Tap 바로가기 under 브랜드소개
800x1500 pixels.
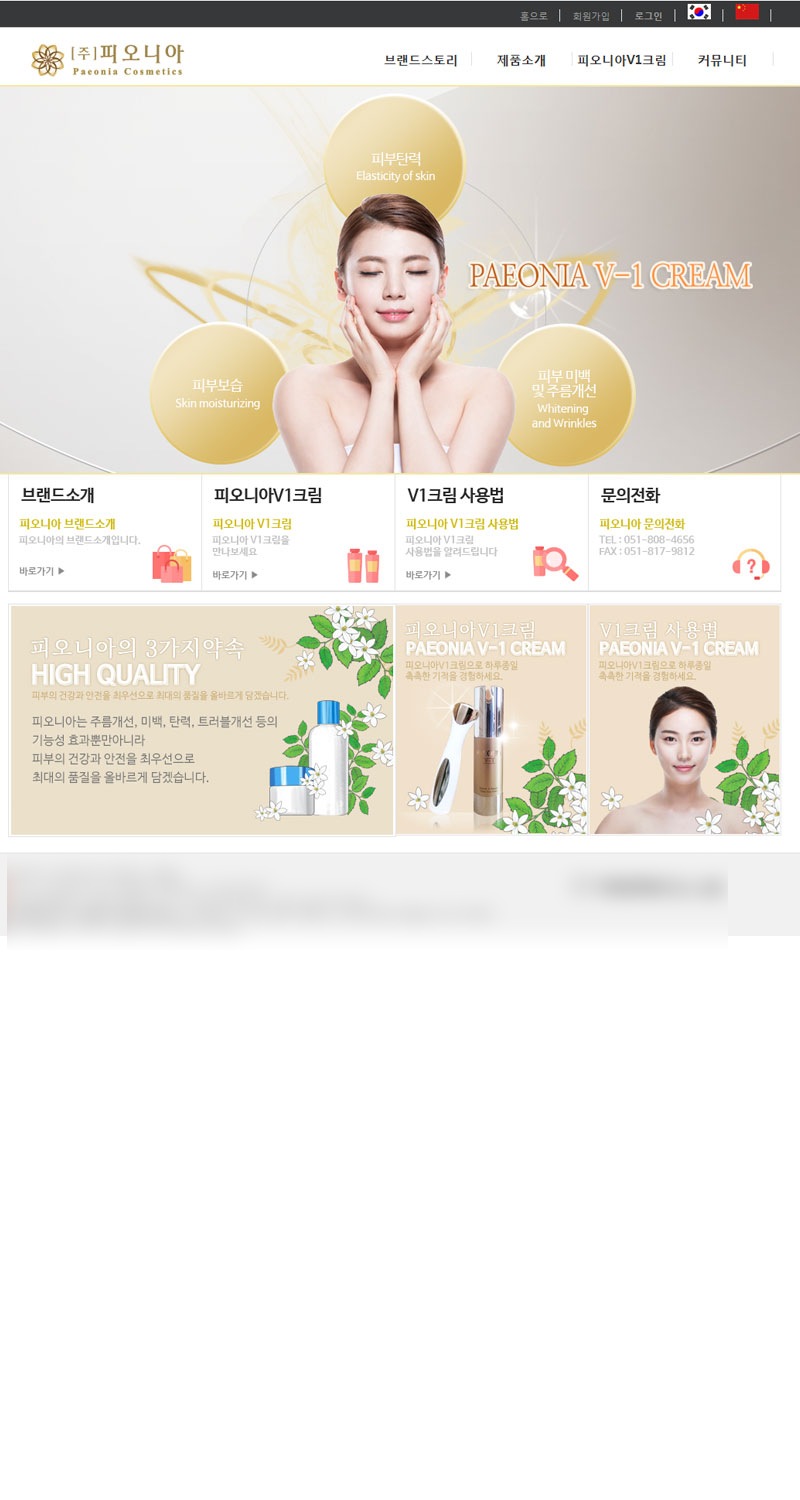tap(41, 571)
